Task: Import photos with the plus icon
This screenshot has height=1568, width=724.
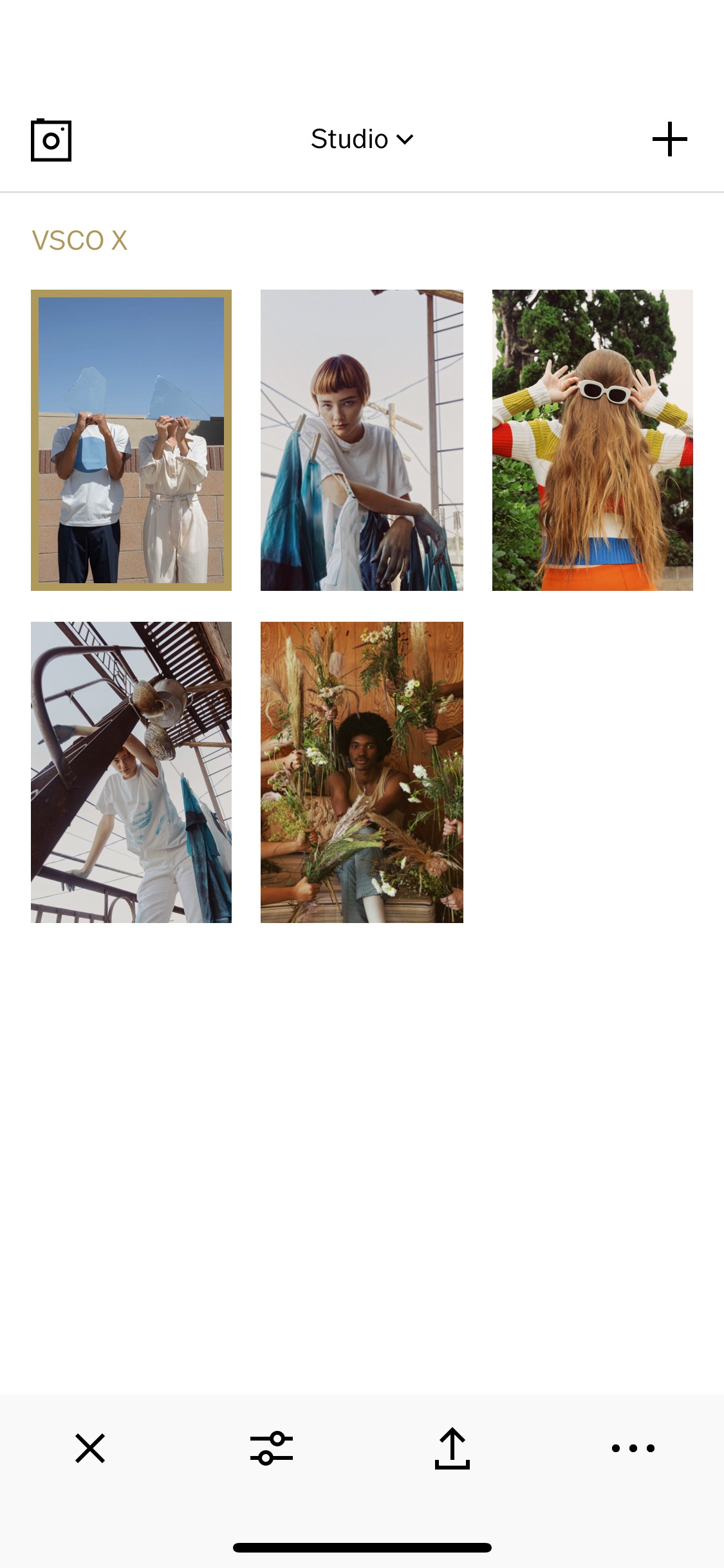Action: (669, 139)
